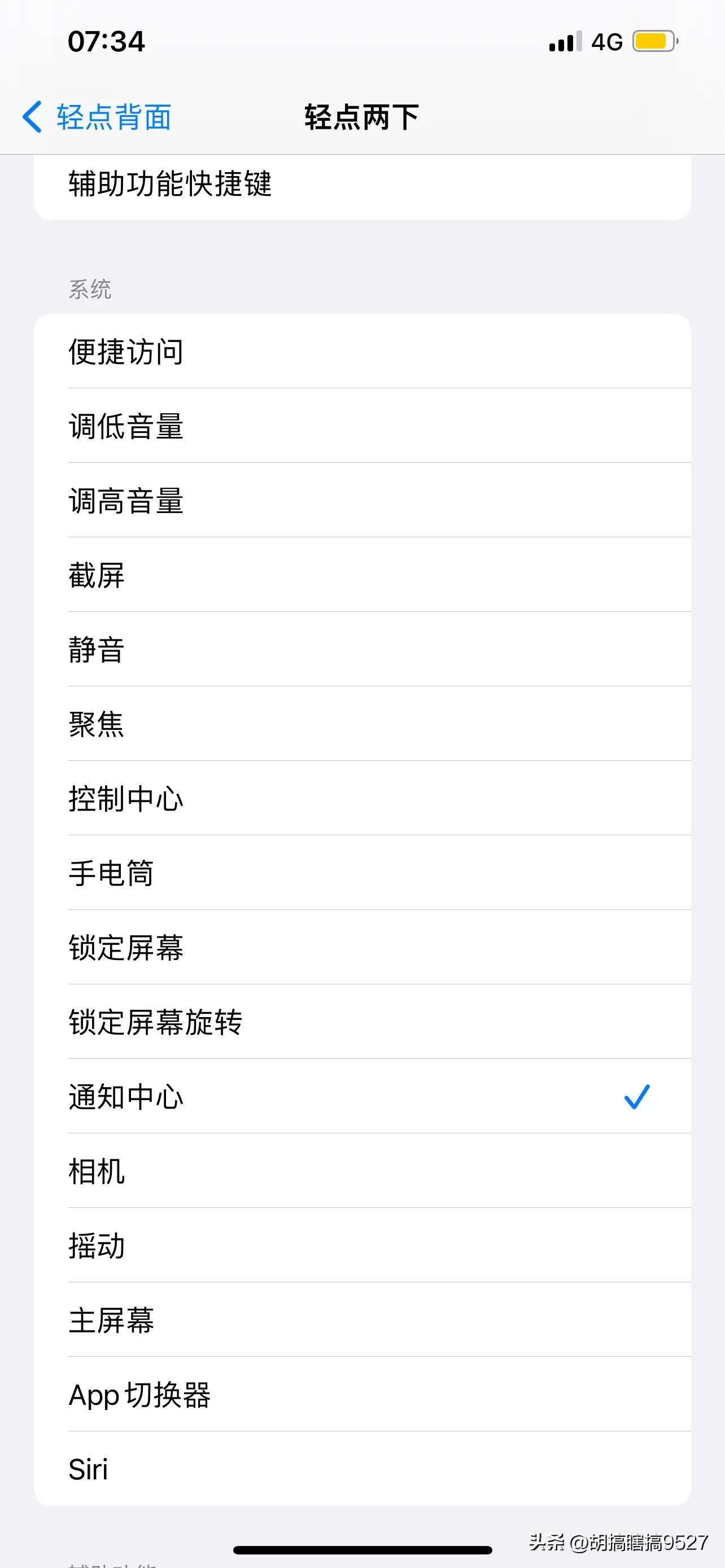The width and height of the screenshot is (725, 1568).
Task: Tap the checked 通知中心 row
Action: [x=362, y=1096]
